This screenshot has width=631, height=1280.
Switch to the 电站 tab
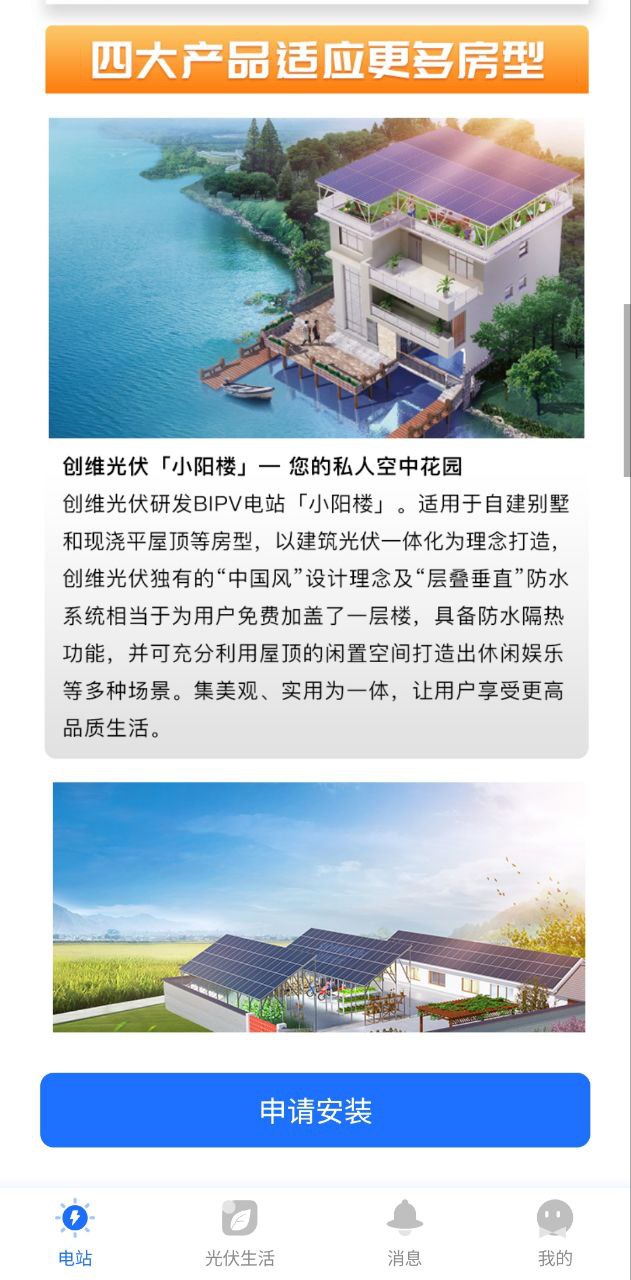click(x=75, y=1233)
